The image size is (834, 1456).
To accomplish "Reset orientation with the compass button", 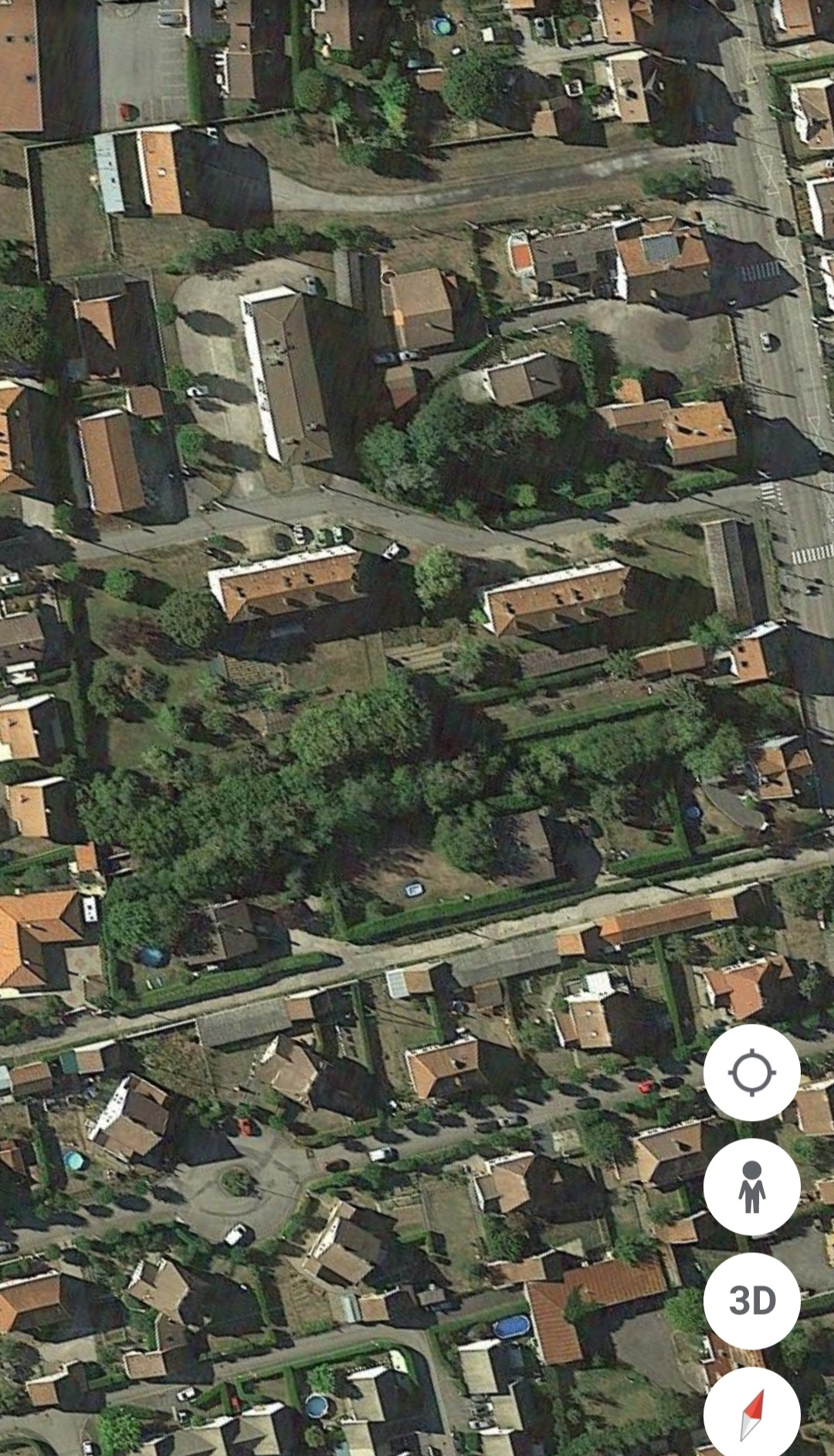I will (x=751, y=1414).
